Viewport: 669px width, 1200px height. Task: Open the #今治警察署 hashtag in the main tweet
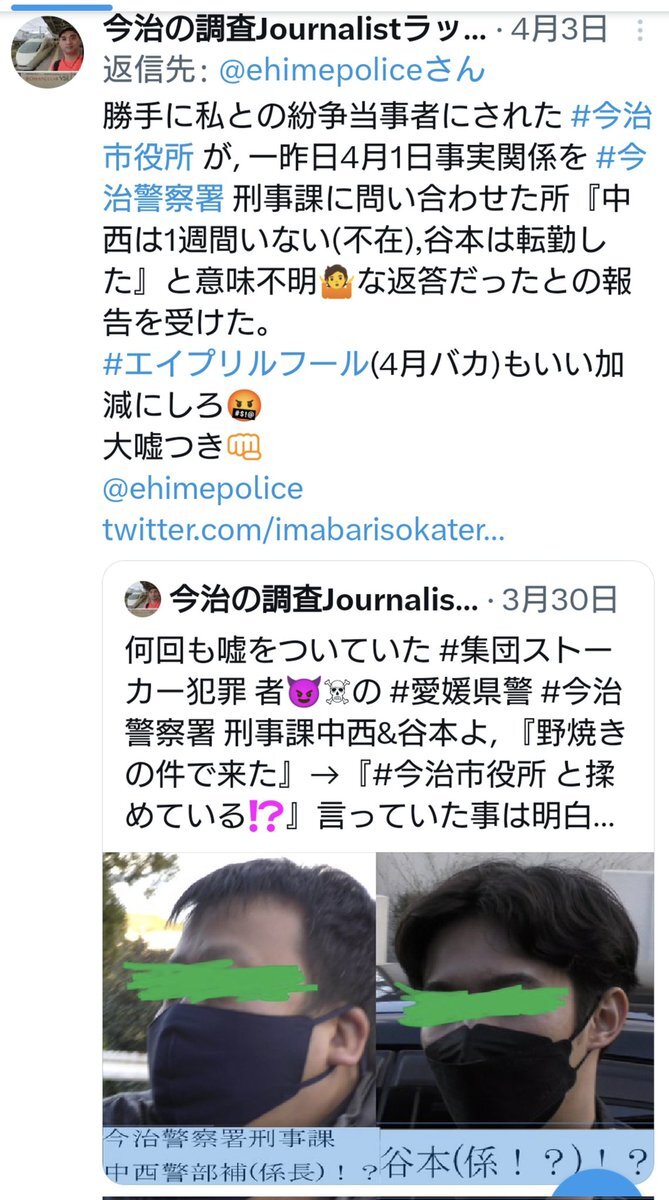tap(163, 199)
